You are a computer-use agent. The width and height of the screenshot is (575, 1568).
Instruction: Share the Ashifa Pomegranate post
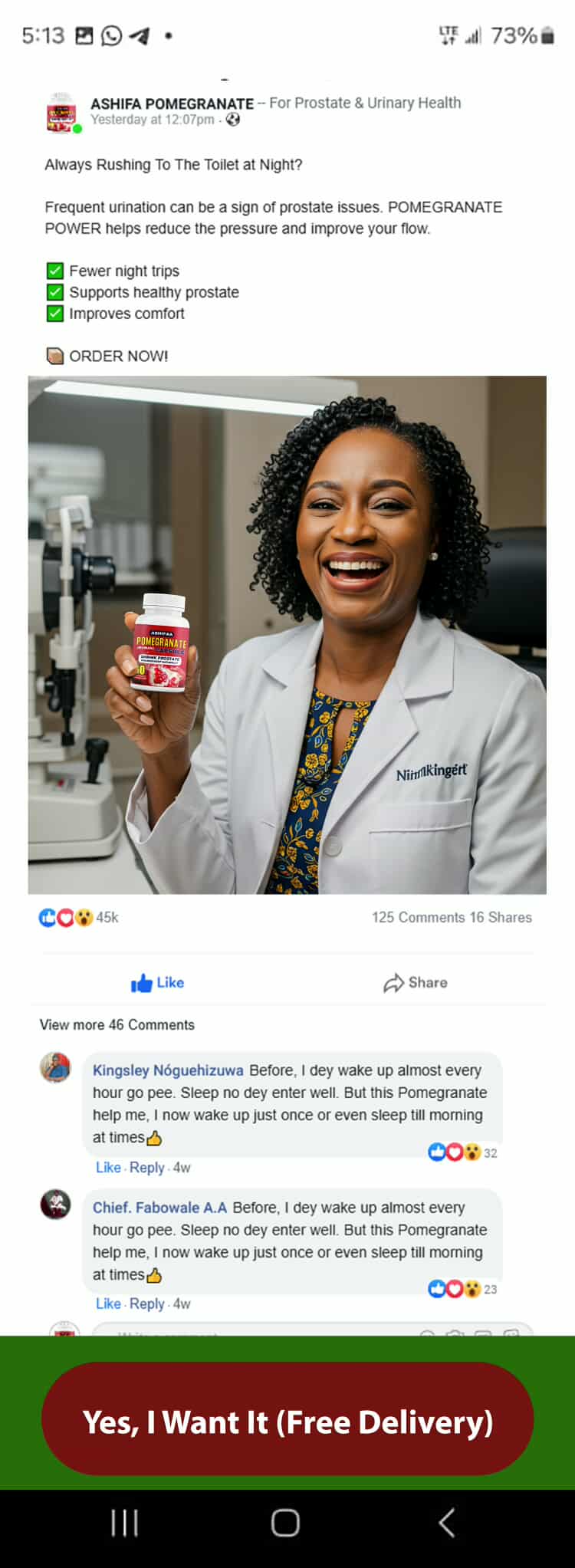pyautogui.click(x=416, y=983)
